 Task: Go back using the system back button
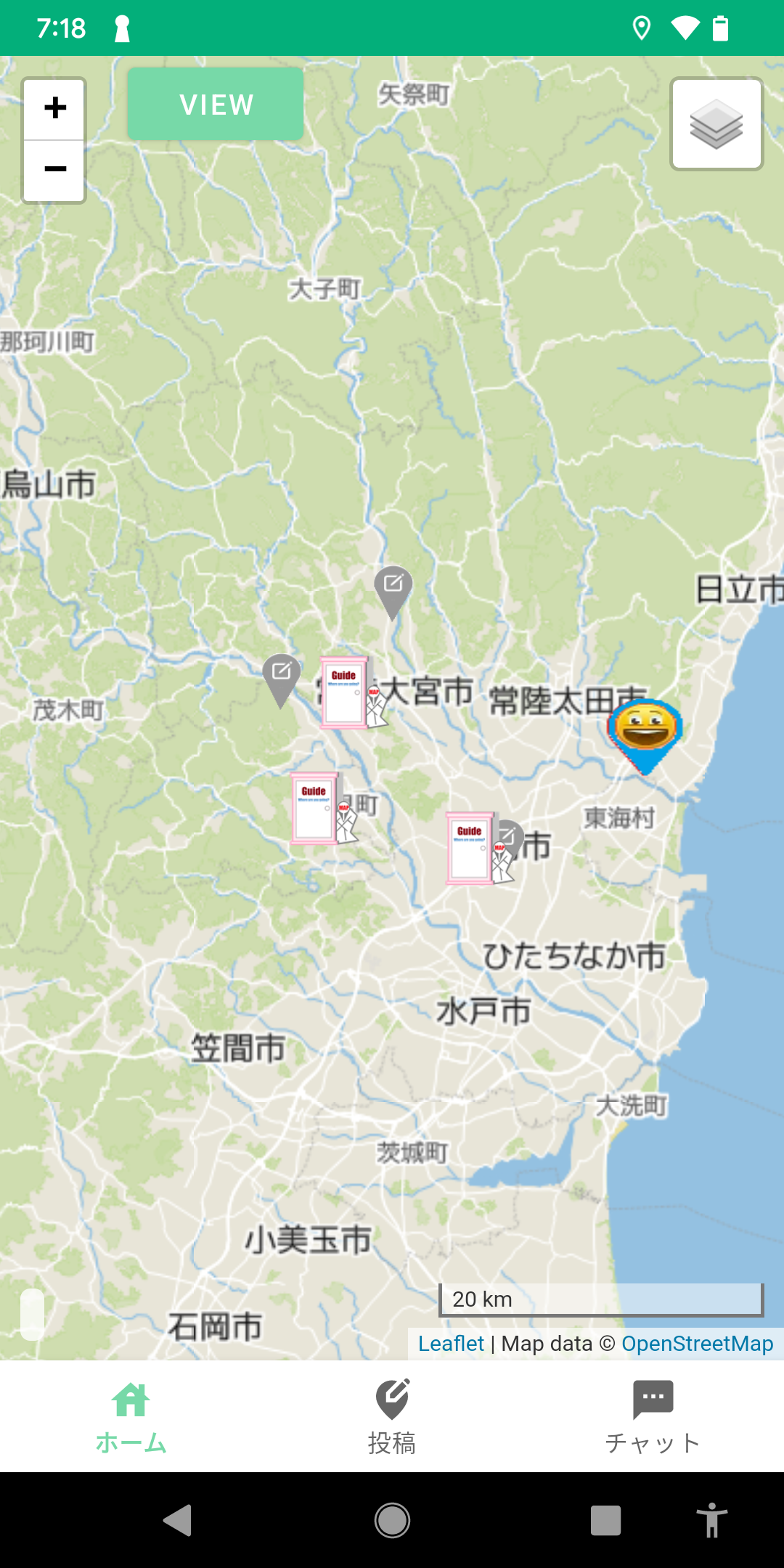click(x=178, y=1520)
